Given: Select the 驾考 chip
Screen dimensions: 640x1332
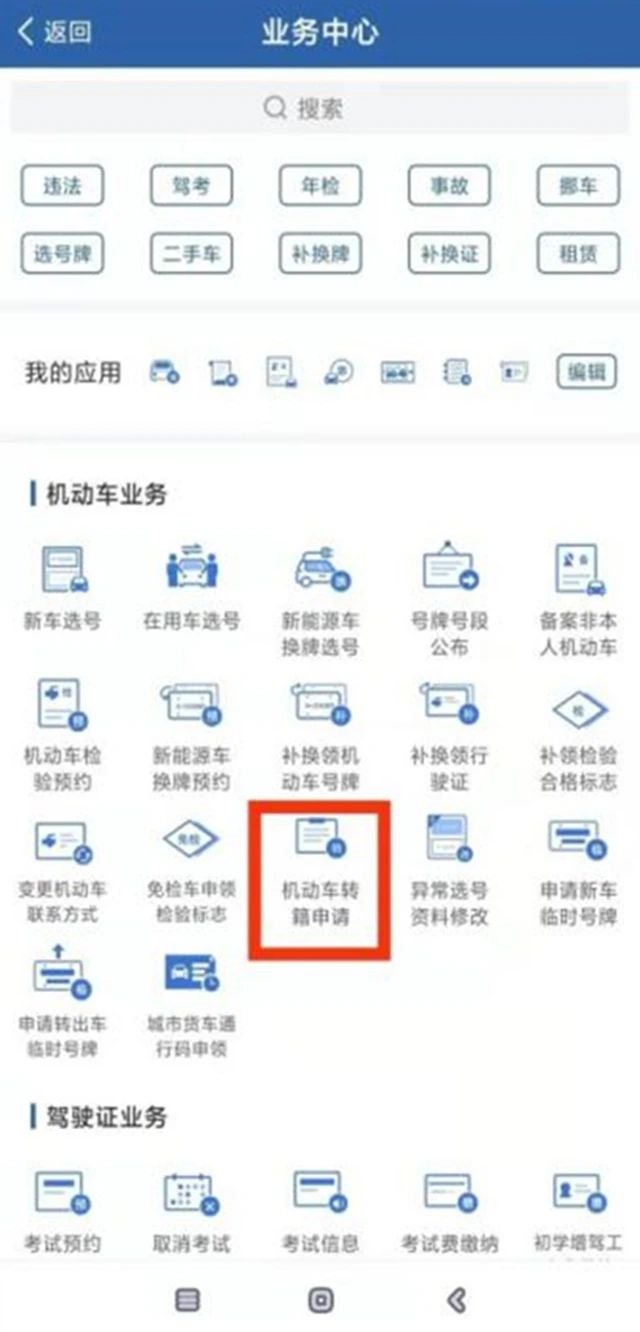Looking at the screenshot, I should (x=191, y=186).
